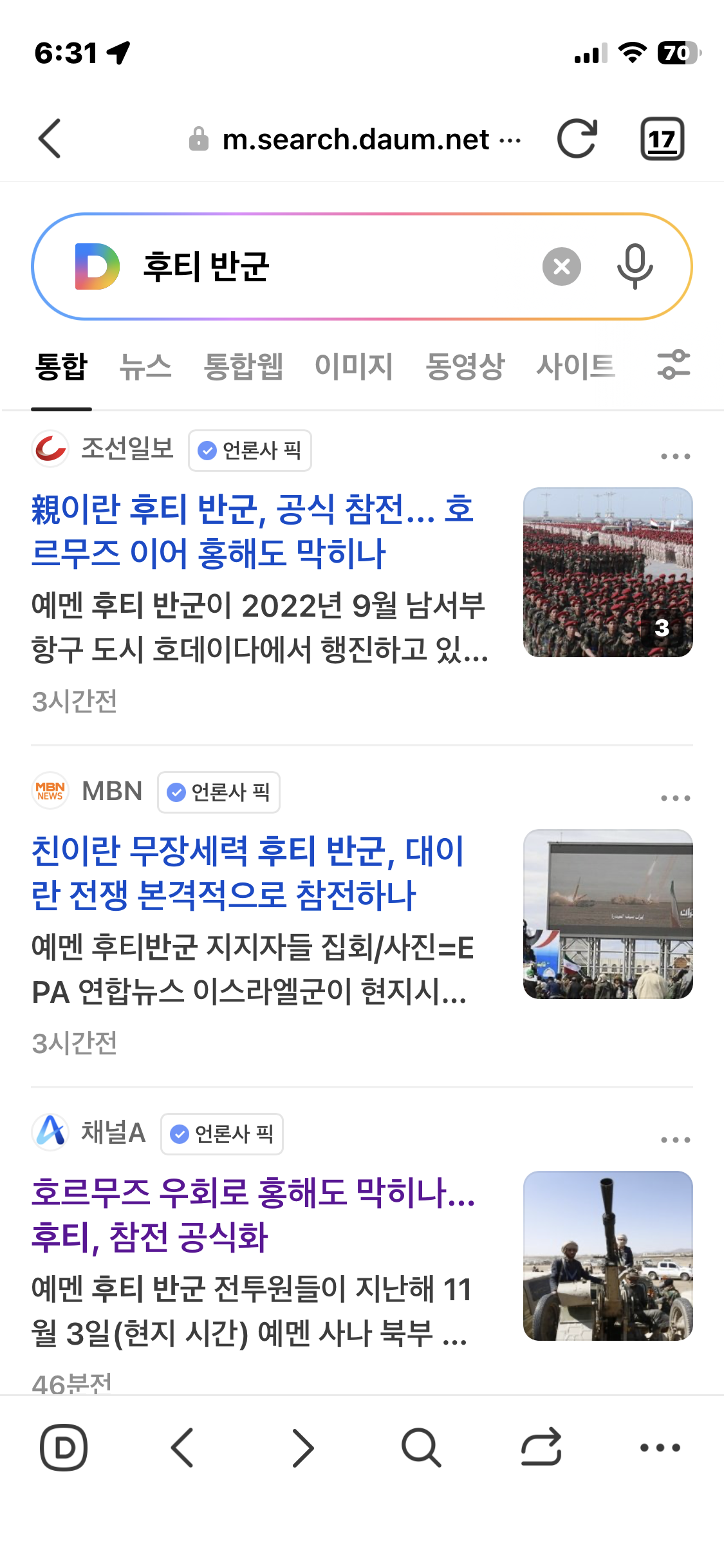The image size is (724, 1568).
Task: Open Daum home from the bottom toolbar
Action: pos(64,1448)
